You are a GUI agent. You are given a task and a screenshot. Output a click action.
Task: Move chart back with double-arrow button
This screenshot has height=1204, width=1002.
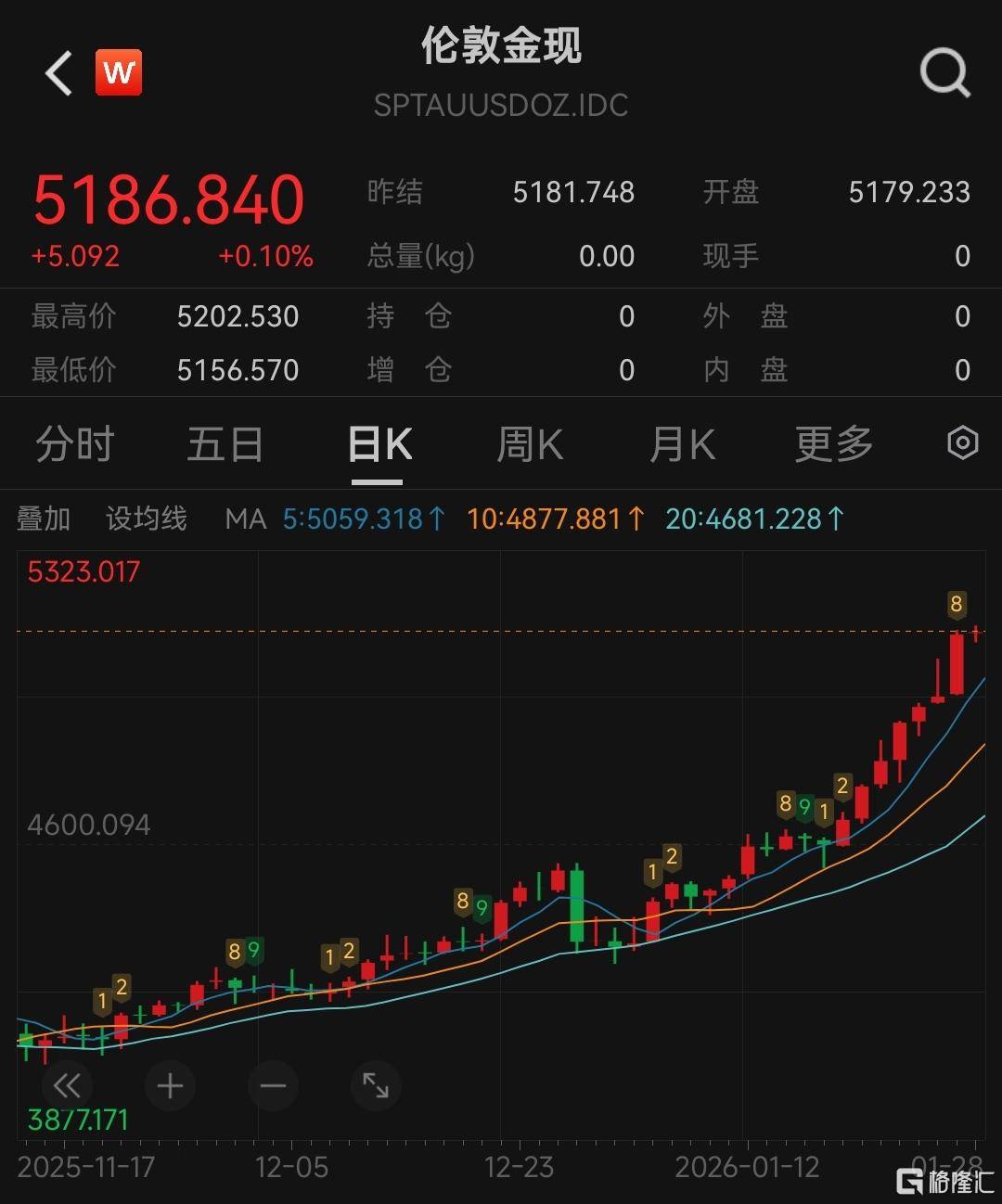click(x=67, y=1085)
